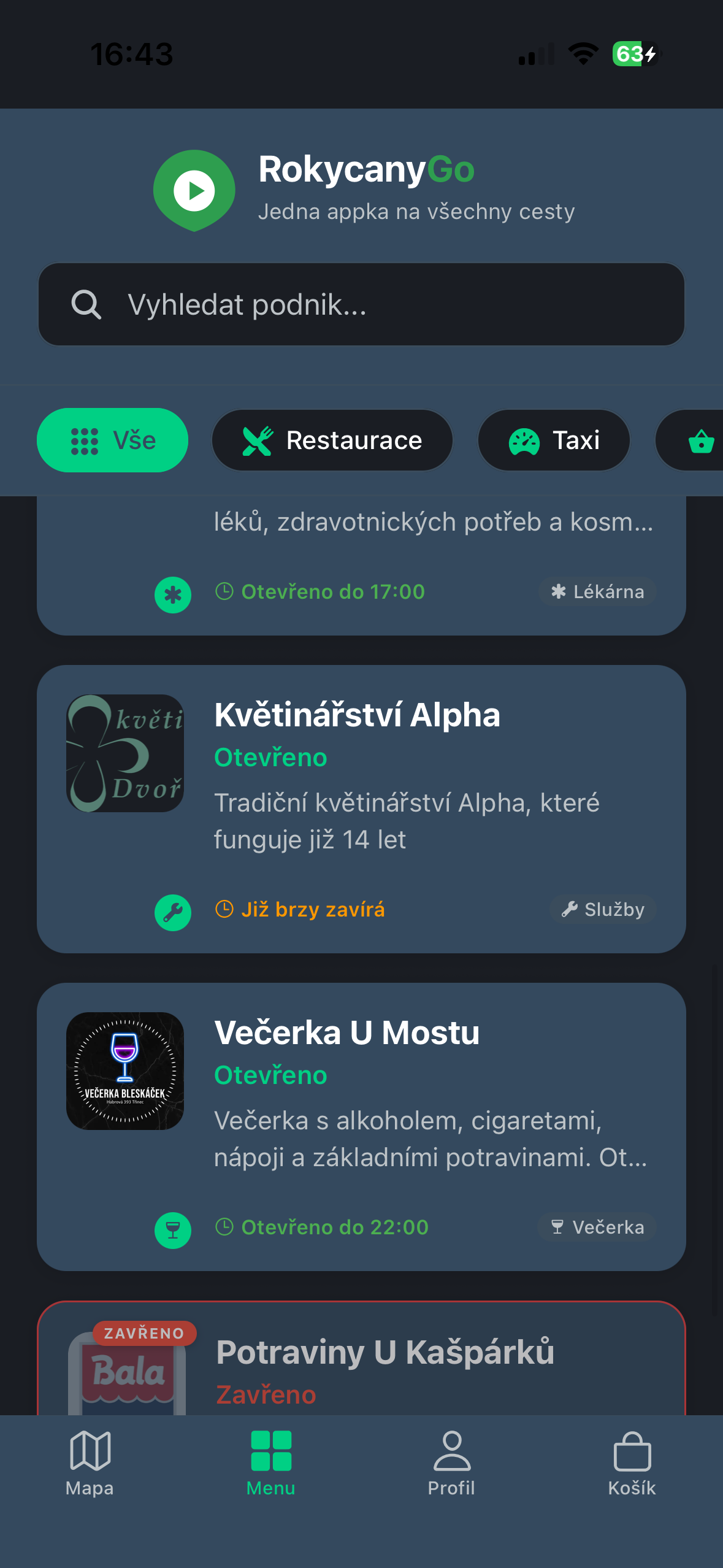The width and height of the screenshot is (723, 1568).
Task: Tap the Taxi steering wheel icon
Action: (x=524, y=440)
